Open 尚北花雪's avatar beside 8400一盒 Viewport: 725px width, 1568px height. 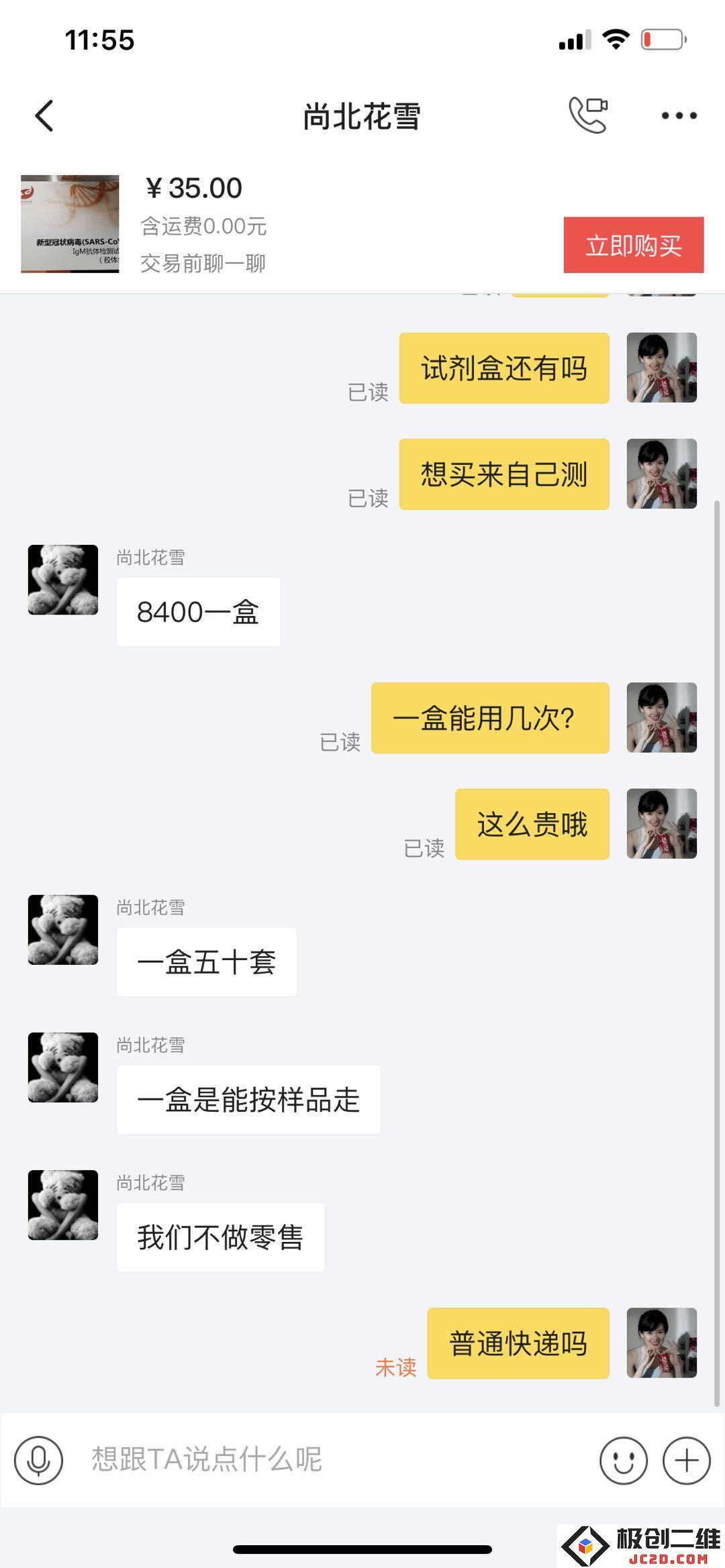63,580
